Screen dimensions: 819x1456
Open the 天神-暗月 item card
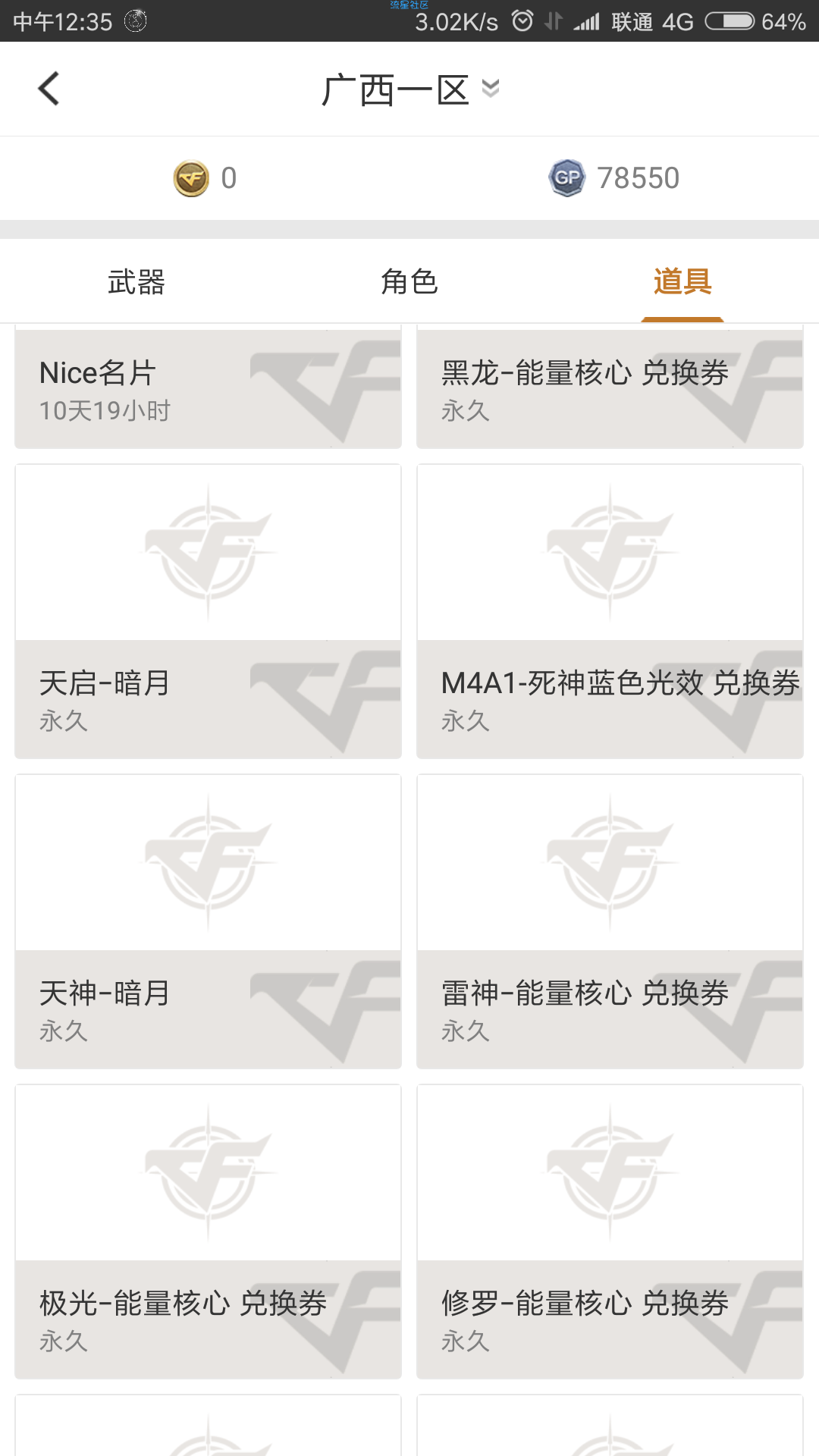click(208, 921)
